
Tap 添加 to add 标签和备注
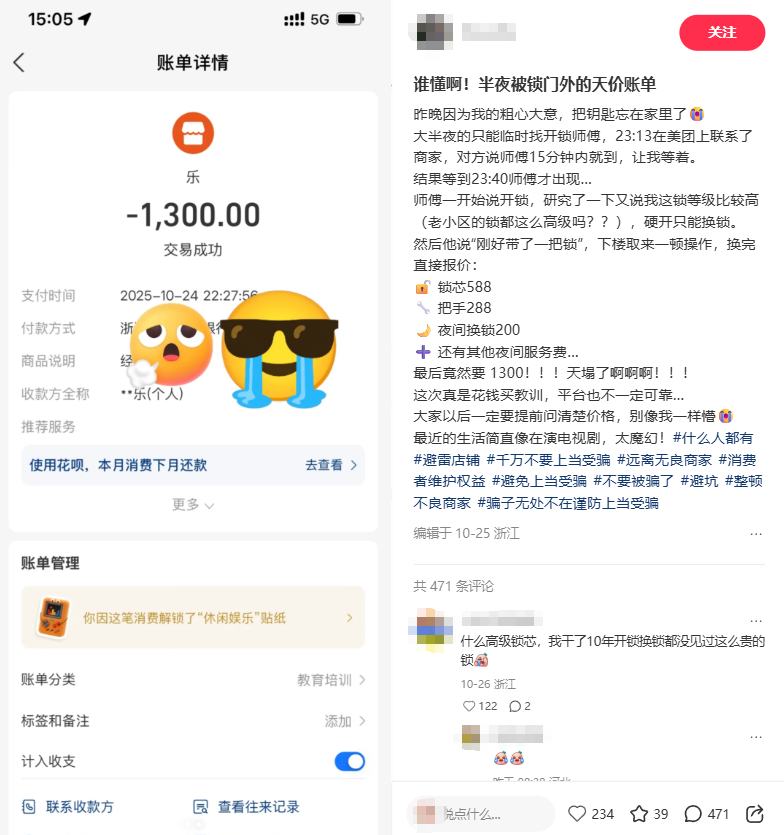click(x=339, y=720)
